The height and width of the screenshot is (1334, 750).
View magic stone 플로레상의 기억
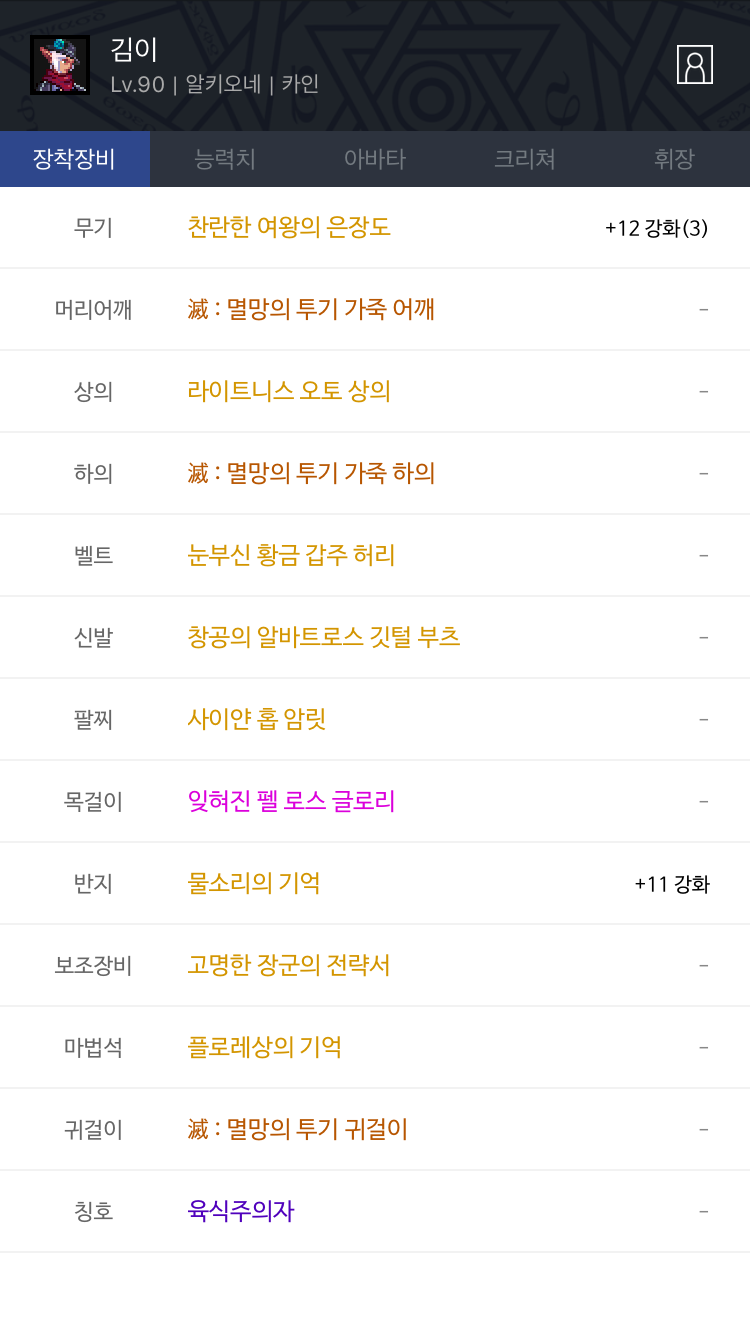click(265, 1047)
